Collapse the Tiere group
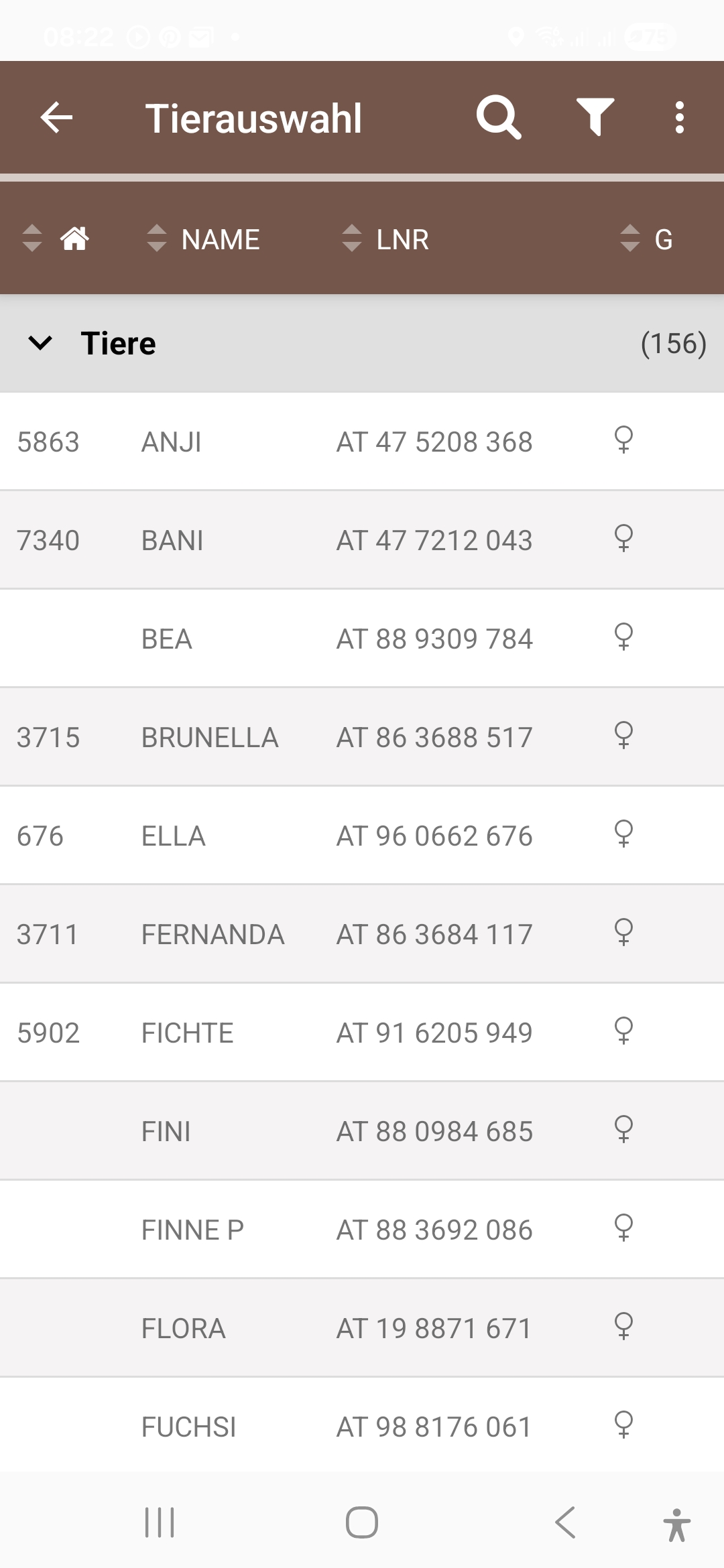 click(40, 343)
